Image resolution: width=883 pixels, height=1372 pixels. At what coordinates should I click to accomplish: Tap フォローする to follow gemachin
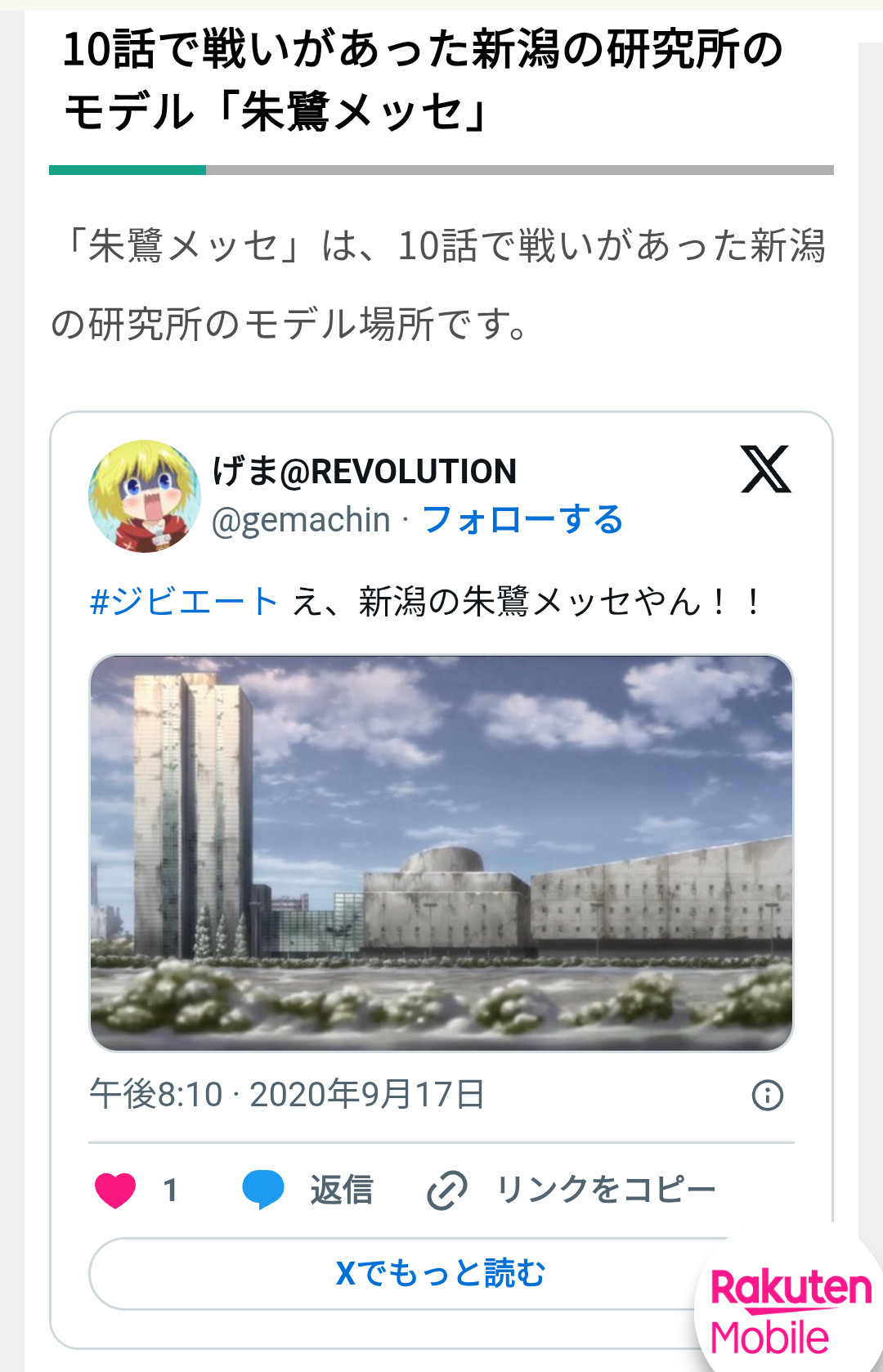(x=522, y=520)
